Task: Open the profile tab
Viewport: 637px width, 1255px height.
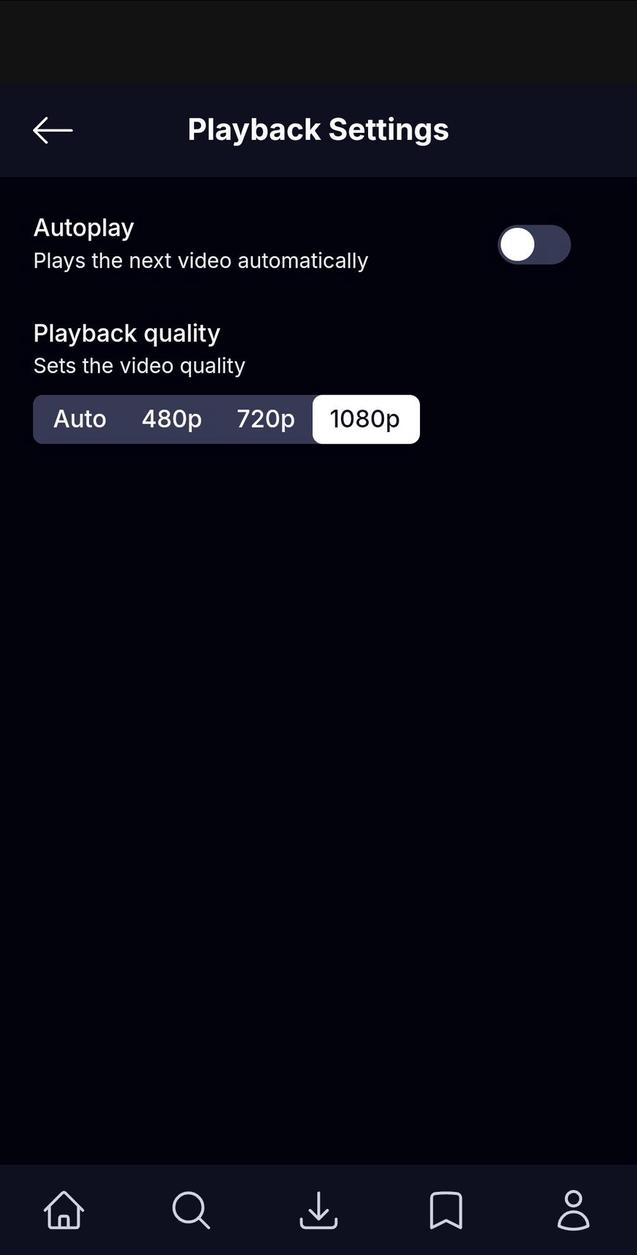Action: click(573, 1210)
